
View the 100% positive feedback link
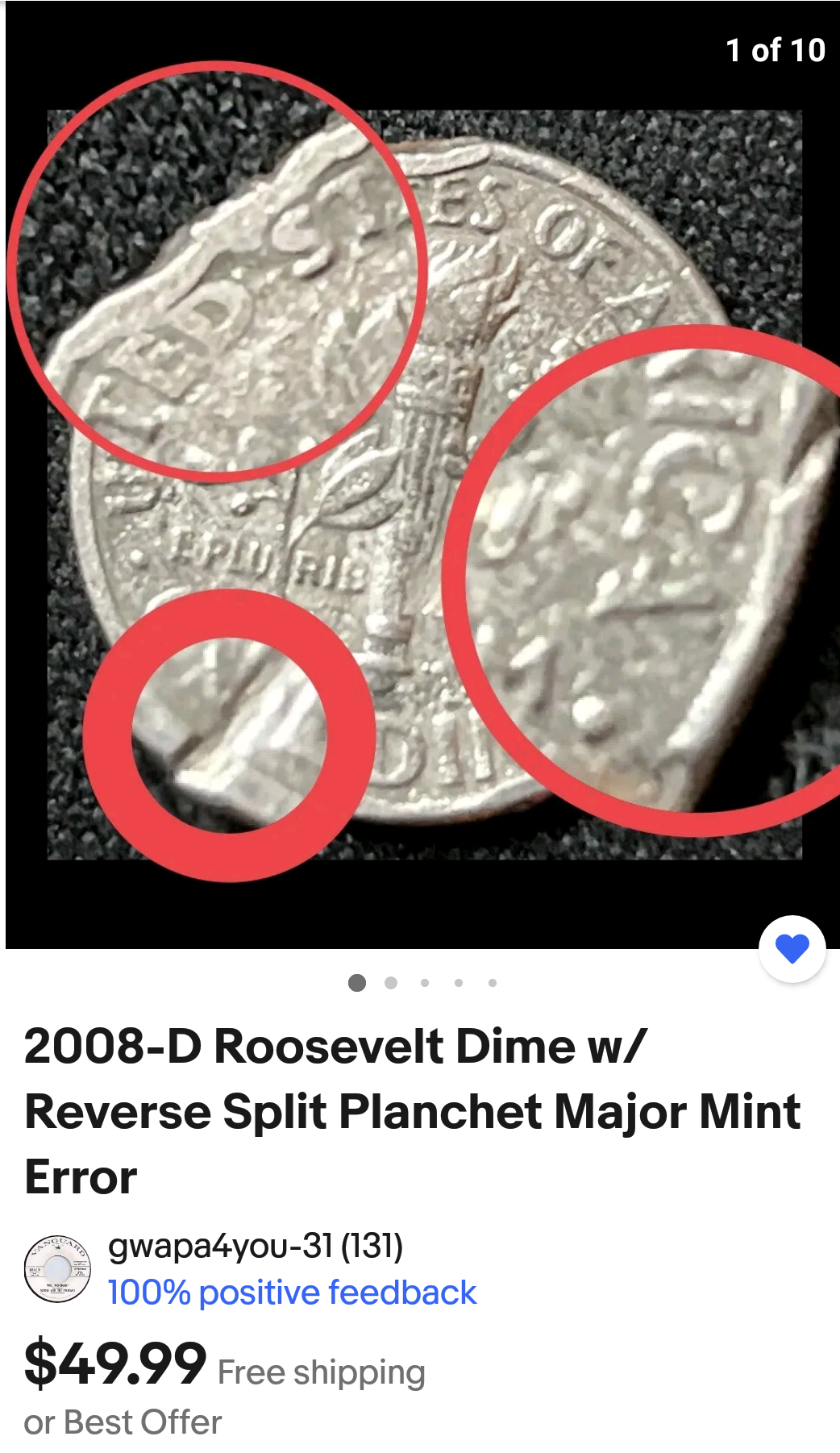point(292,1293)
